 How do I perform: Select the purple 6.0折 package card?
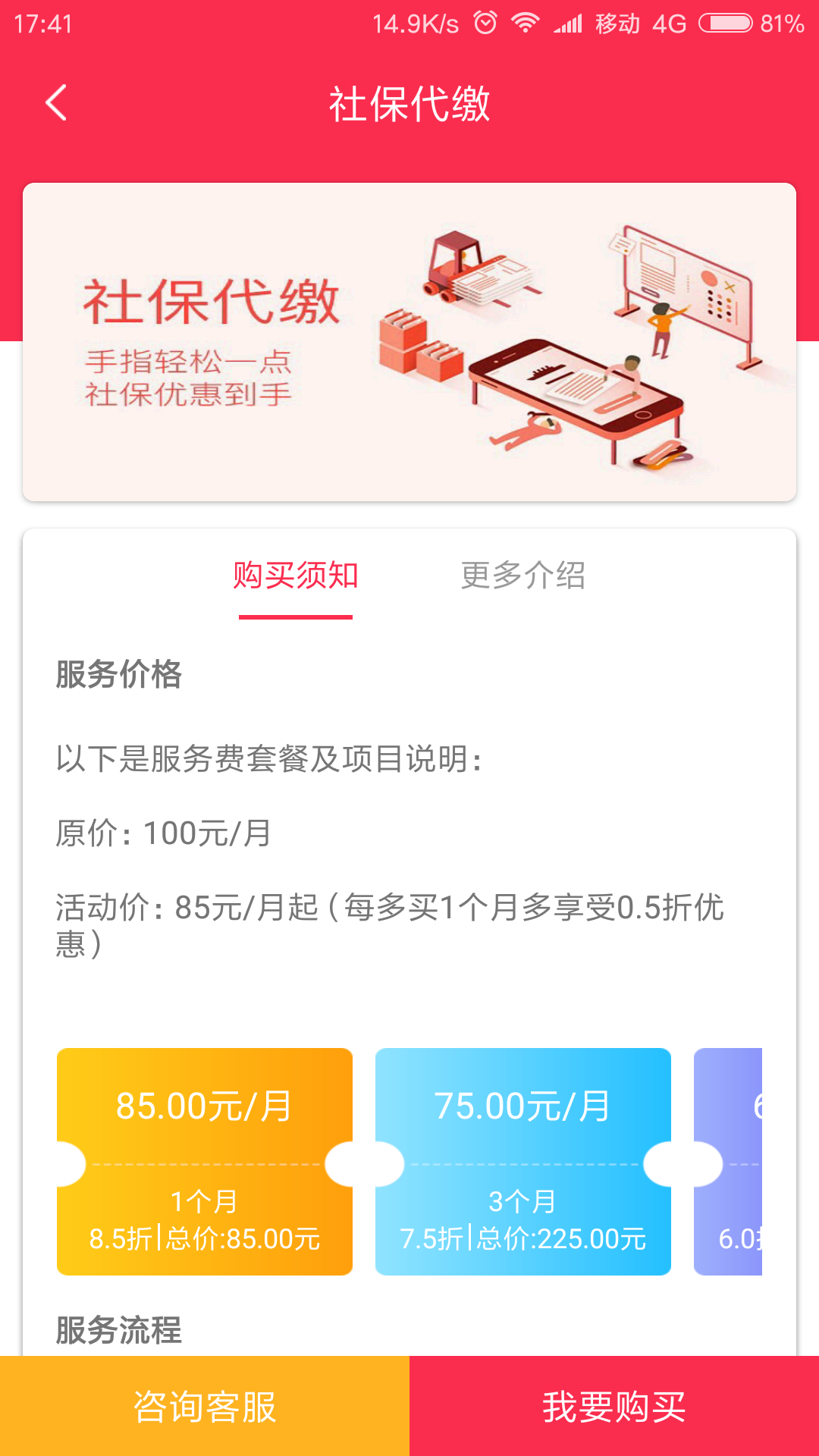[729, 1161]
